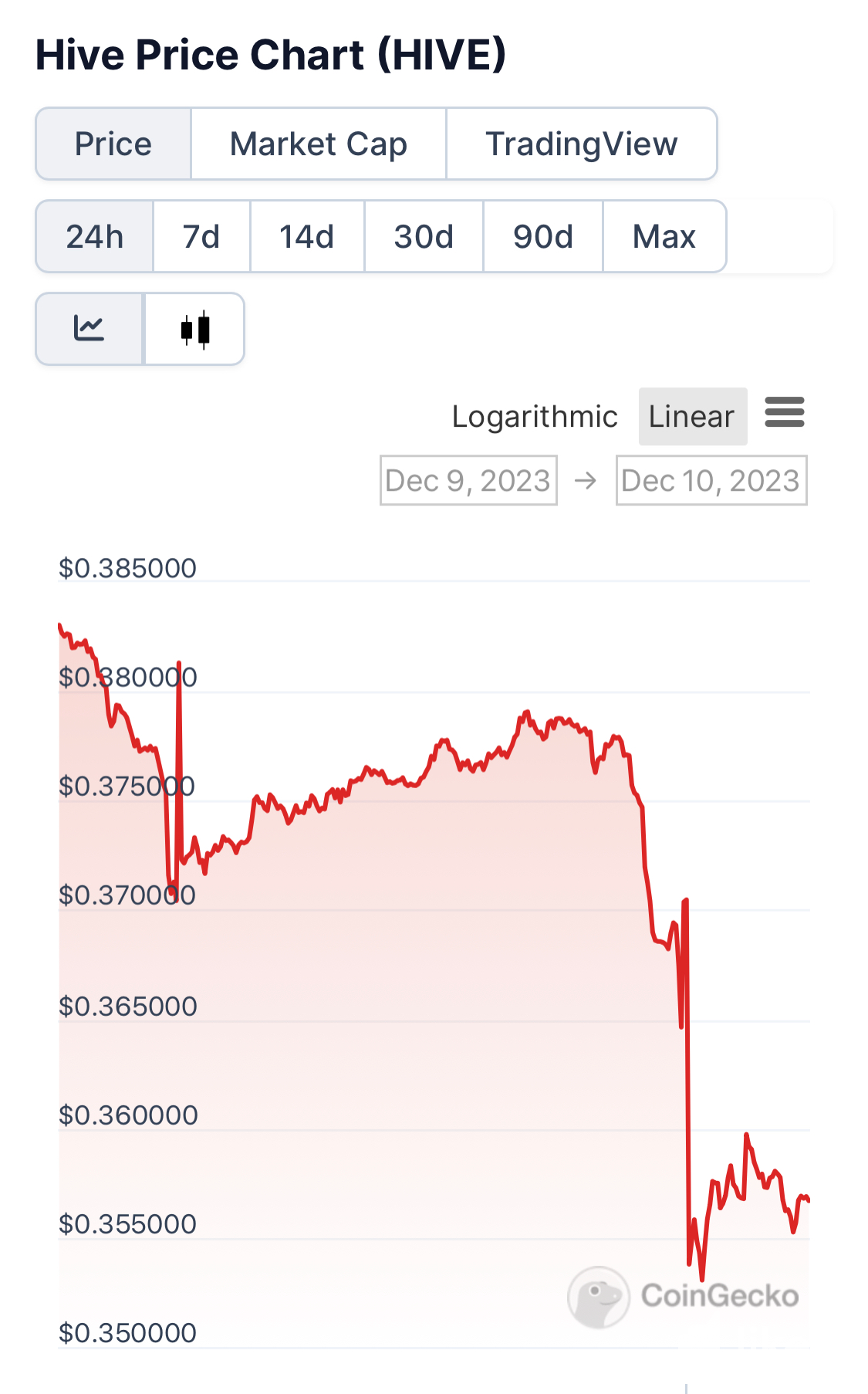
Task: Open the TradingView tab
Action: [581, 144]
